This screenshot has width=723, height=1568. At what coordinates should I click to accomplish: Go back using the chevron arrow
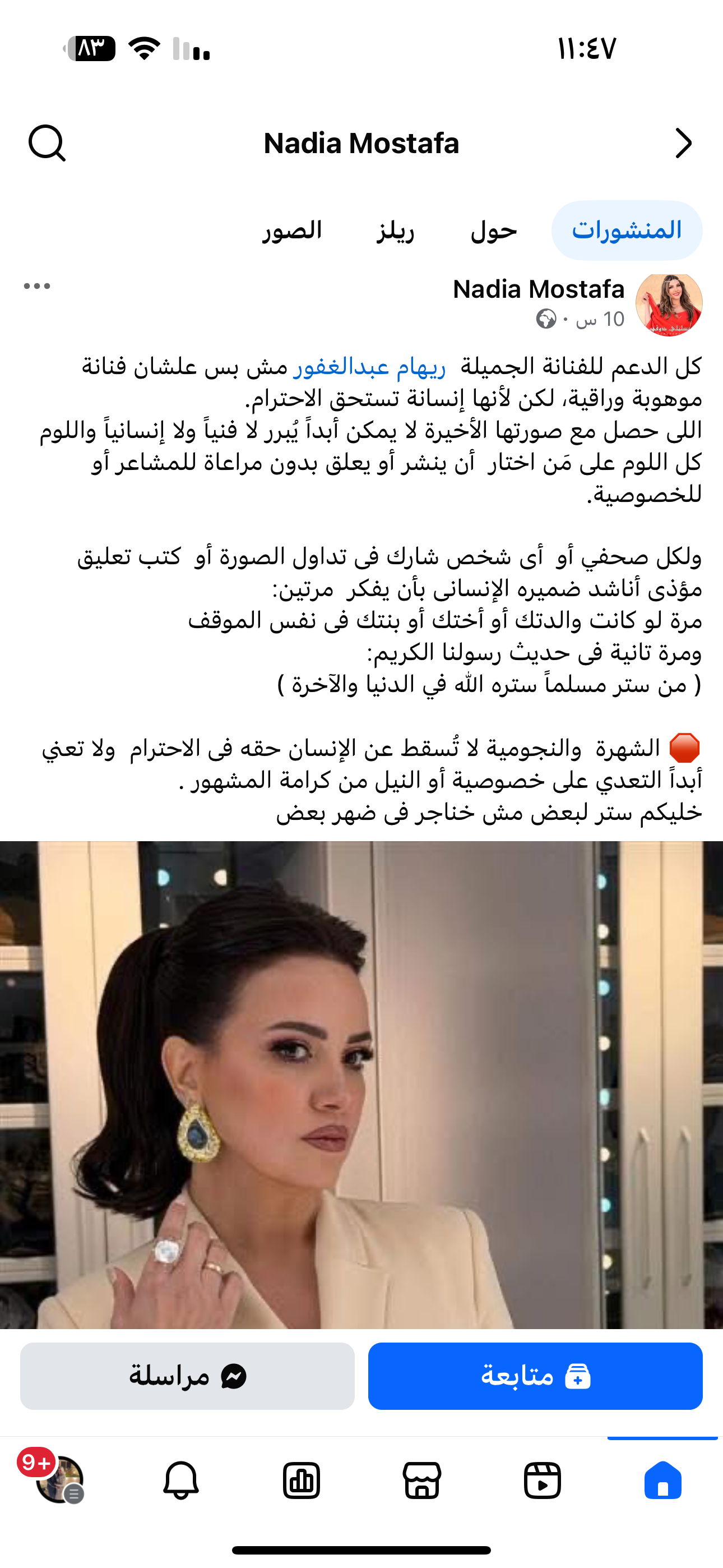coord(683,144)
